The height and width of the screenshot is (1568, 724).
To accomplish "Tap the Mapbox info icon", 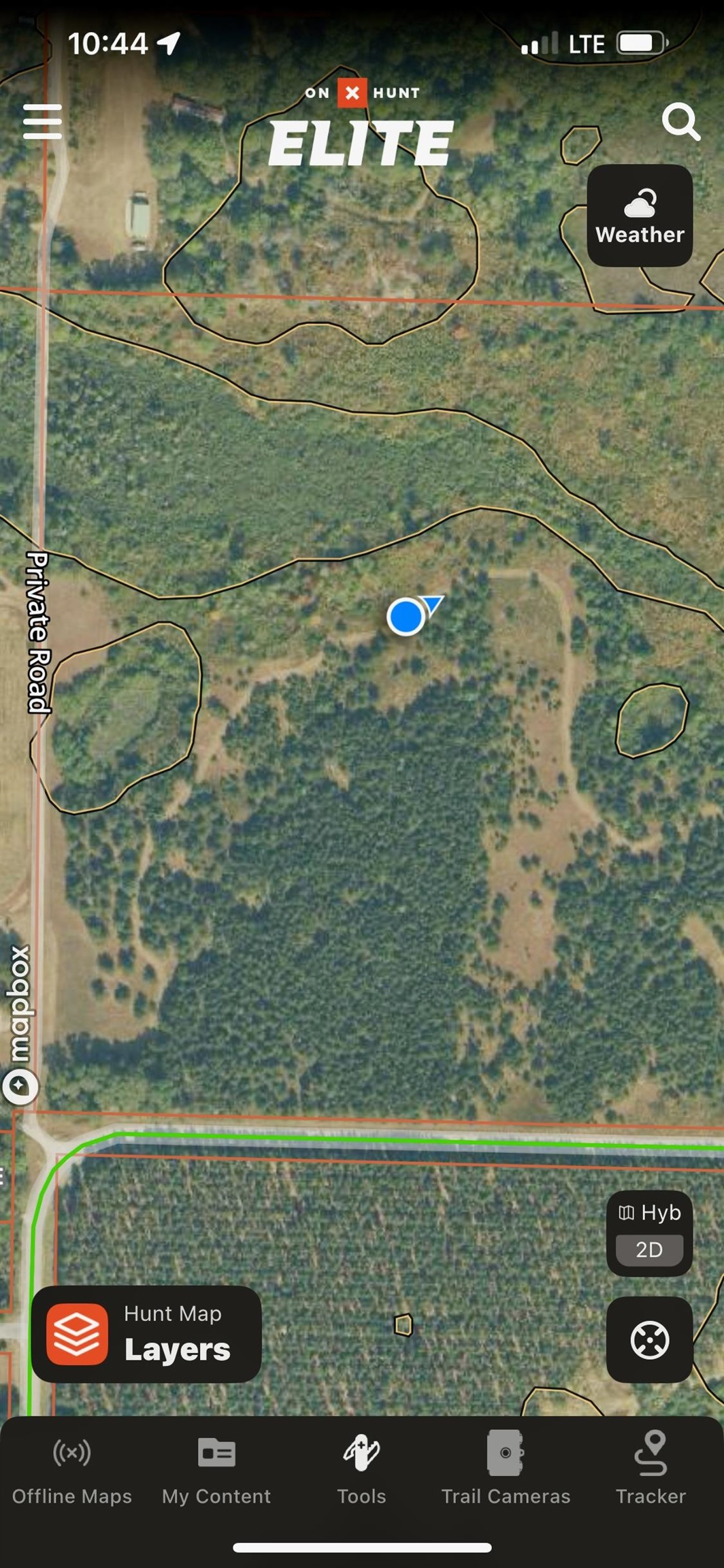I will (20, 1087).
